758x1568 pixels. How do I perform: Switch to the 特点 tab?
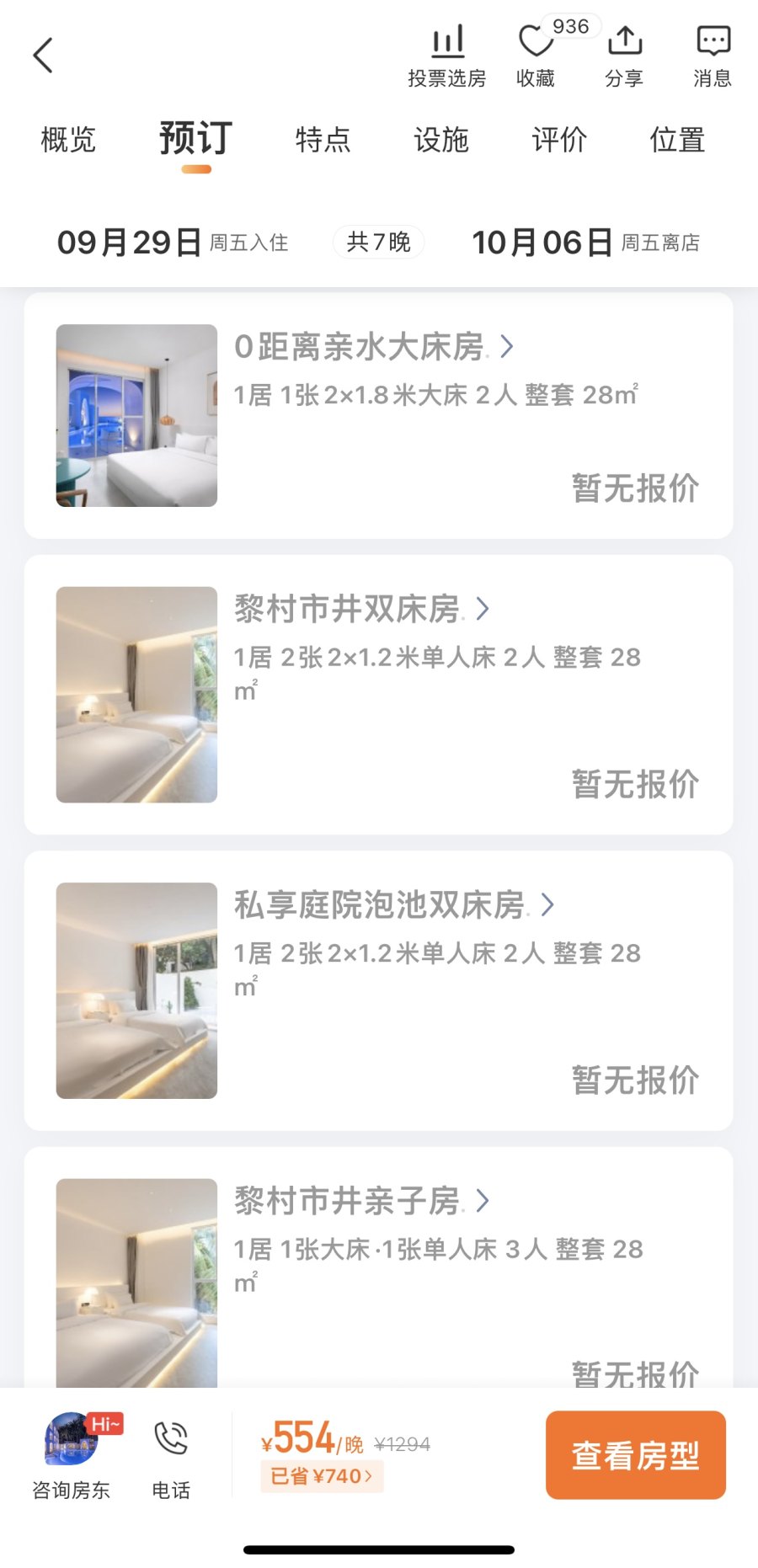pyautogui.click(x=323, y=140)
